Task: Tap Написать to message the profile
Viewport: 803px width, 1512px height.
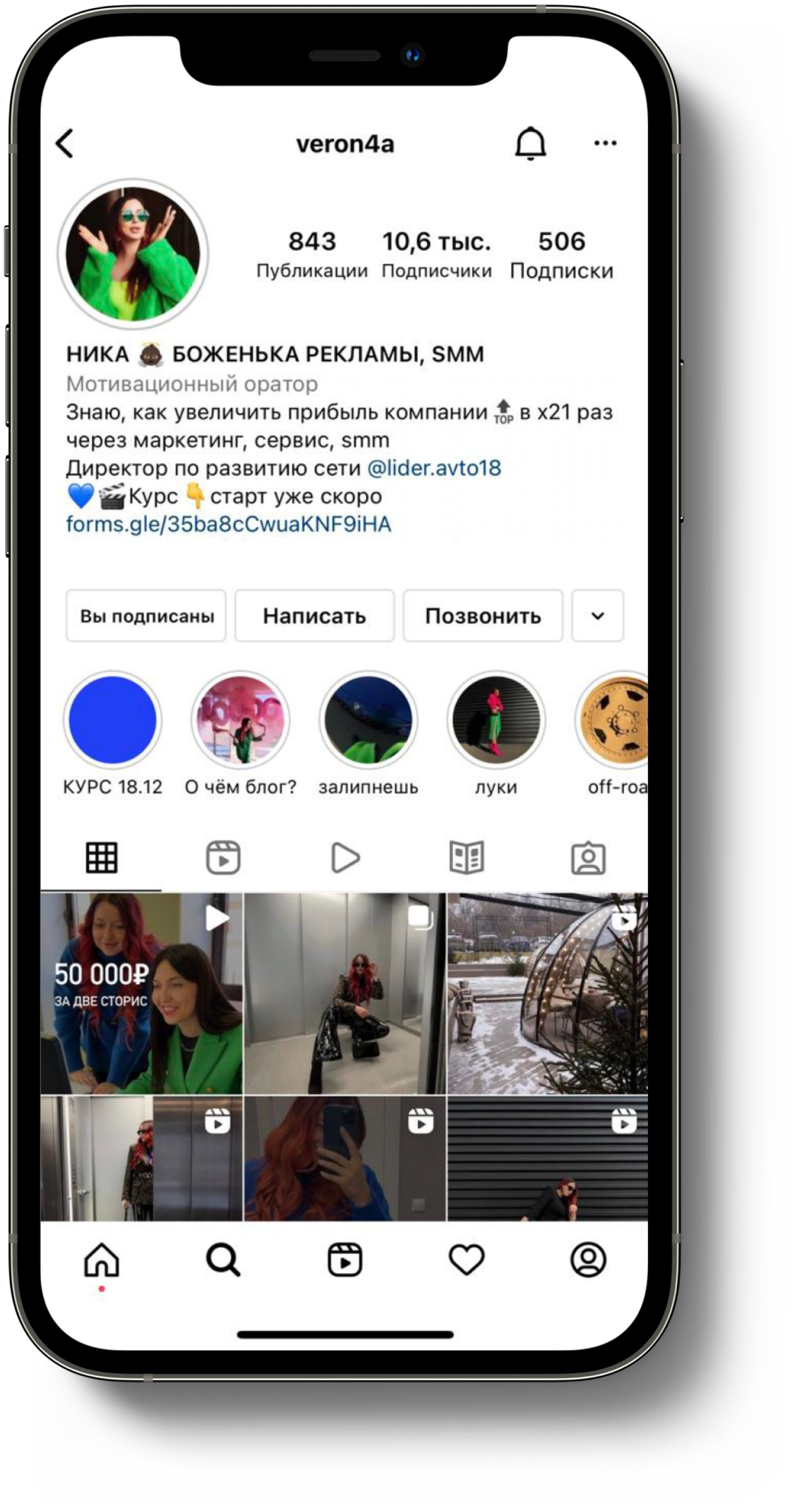Action: (x=314, y=616)
